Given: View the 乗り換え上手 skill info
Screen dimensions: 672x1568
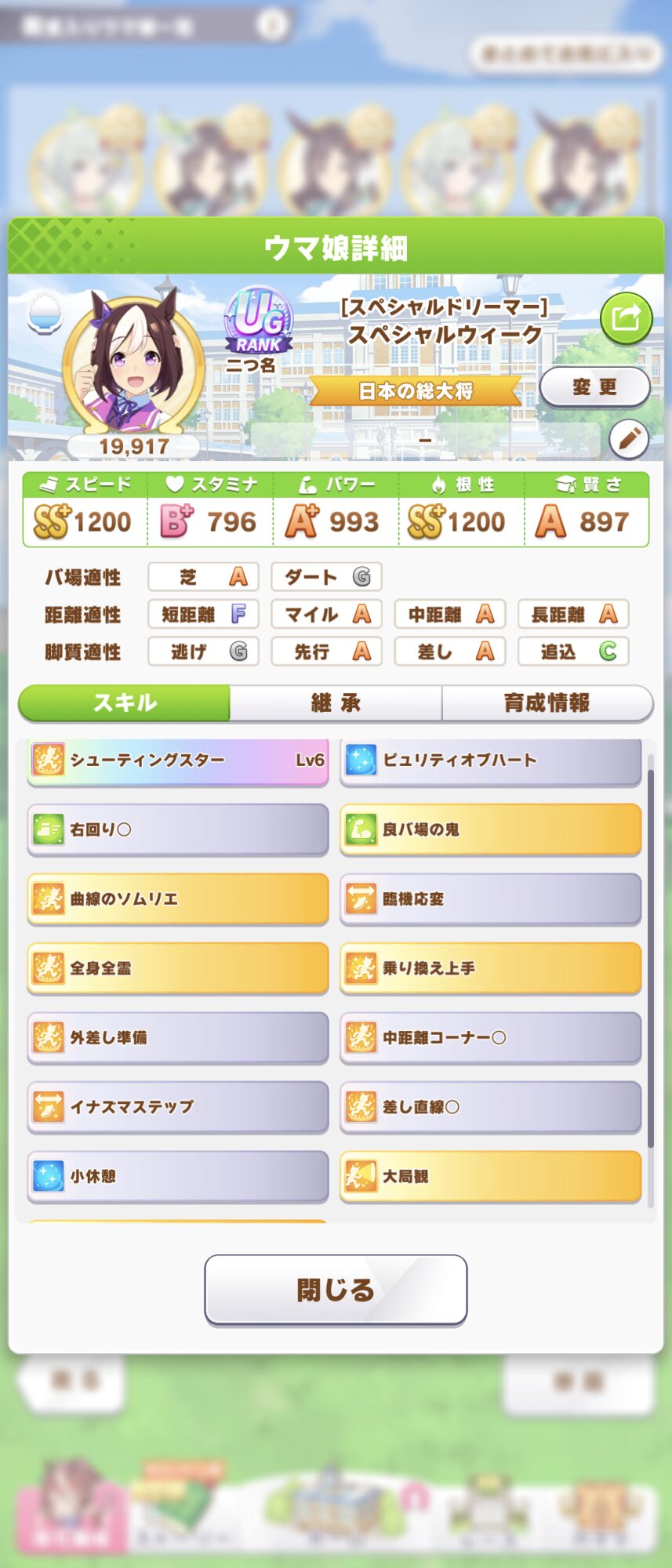Looking at the screenshot, I should 490,967.
